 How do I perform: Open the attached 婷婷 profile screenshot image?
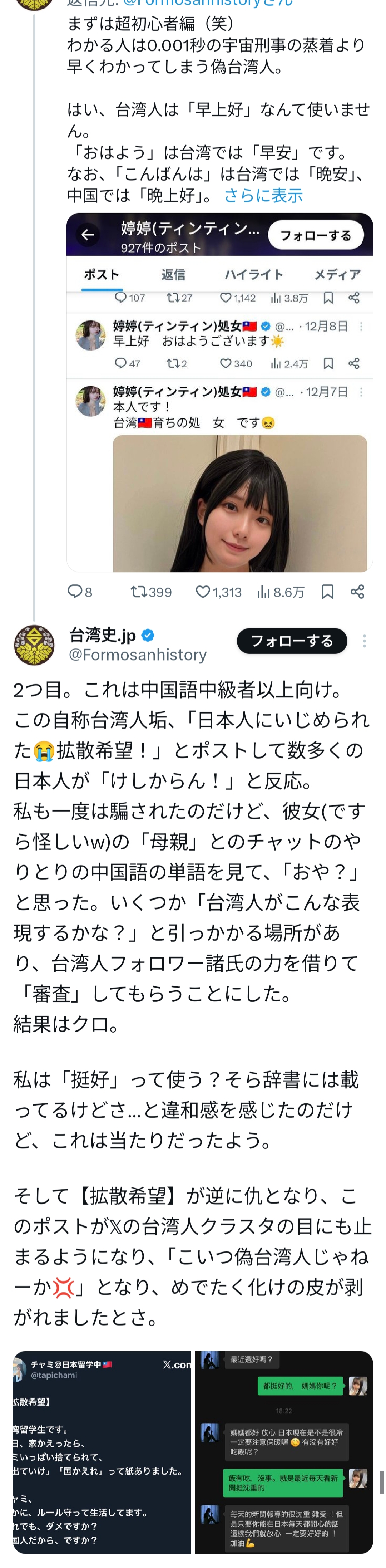[219, 392]
